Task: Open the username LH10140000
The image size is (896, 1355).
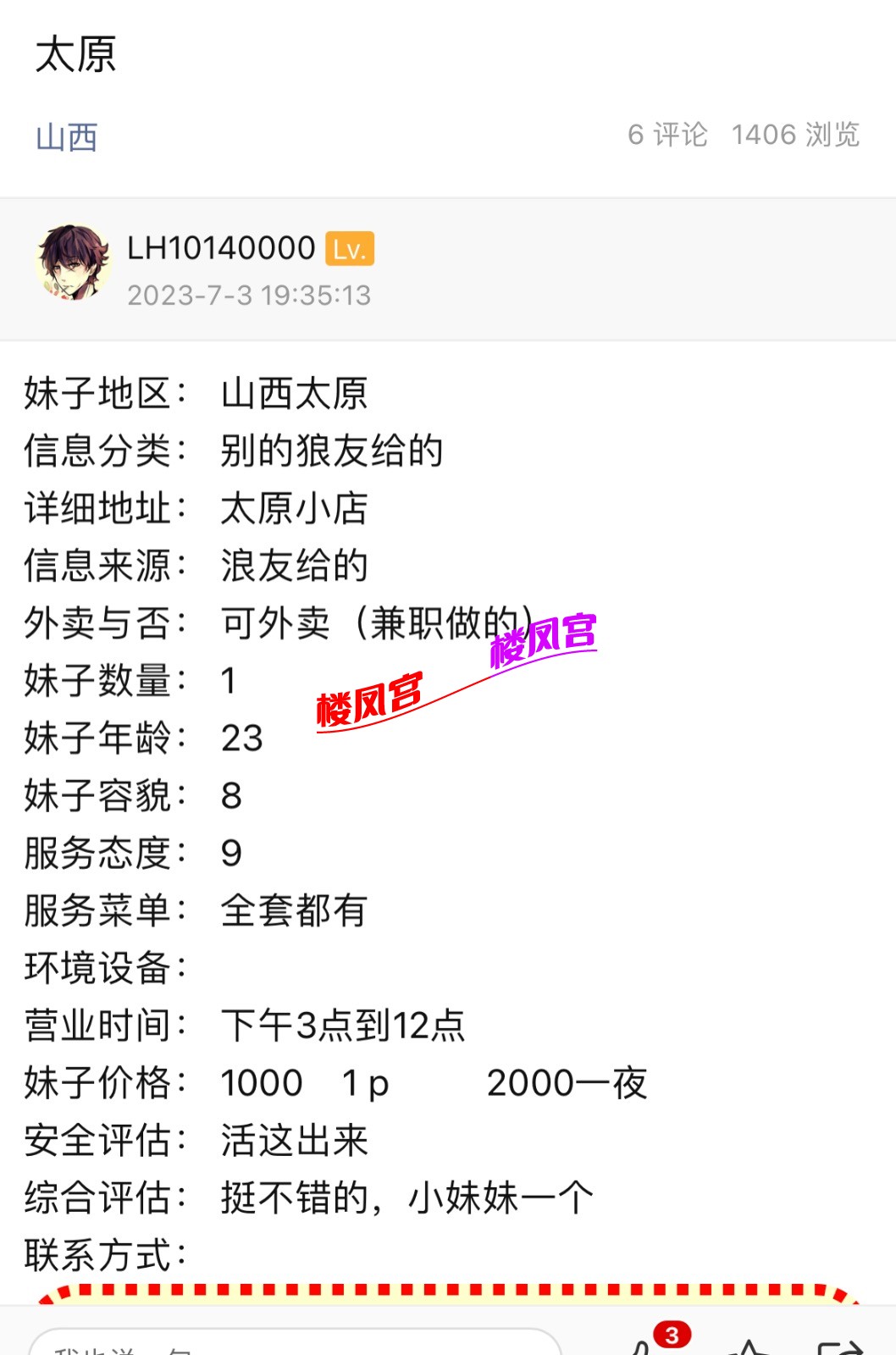Action: click(221, 248)
